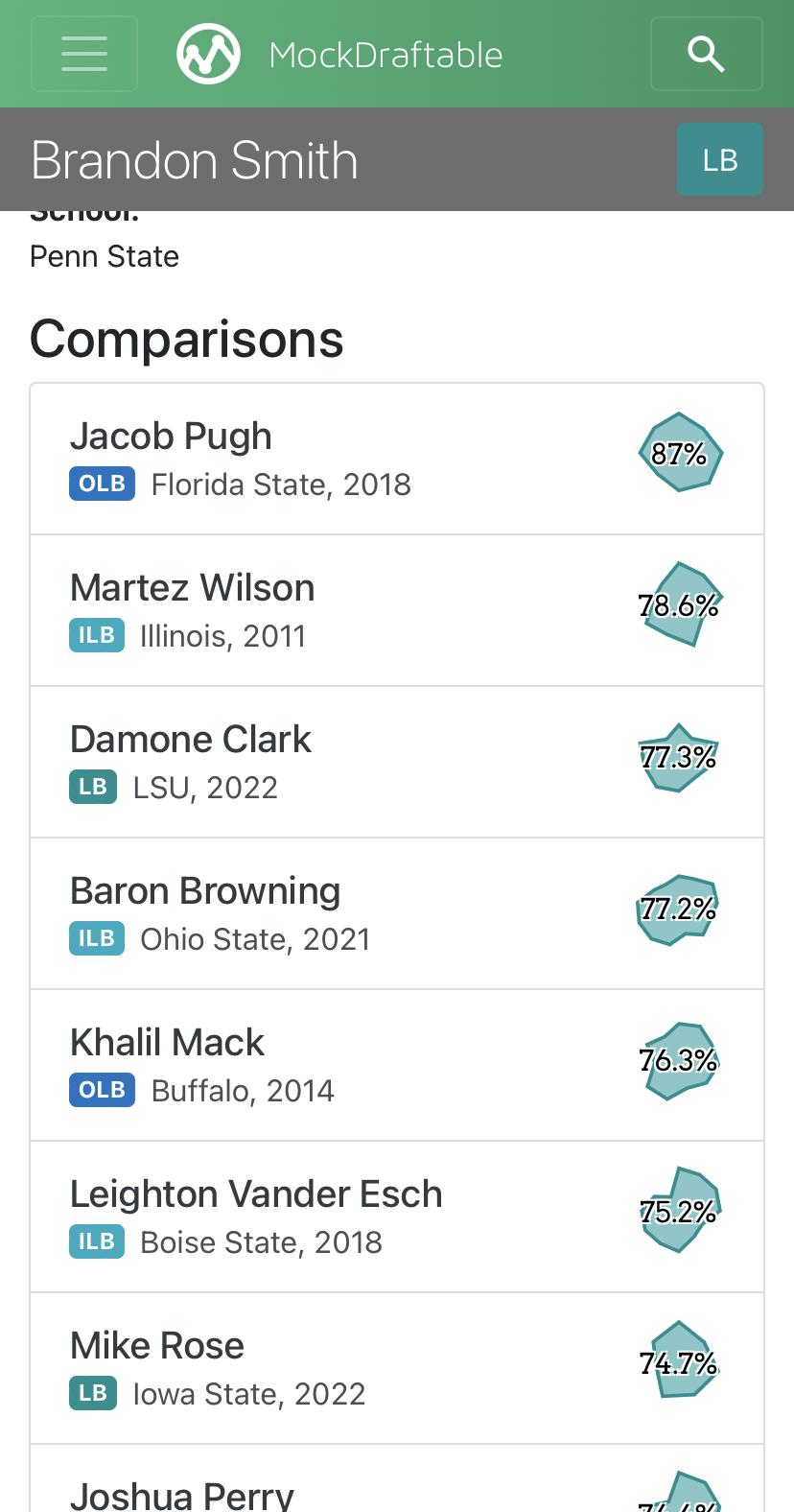Tap the LB position badge
Screen dimensions: 794x1512
tap(720, 159)
